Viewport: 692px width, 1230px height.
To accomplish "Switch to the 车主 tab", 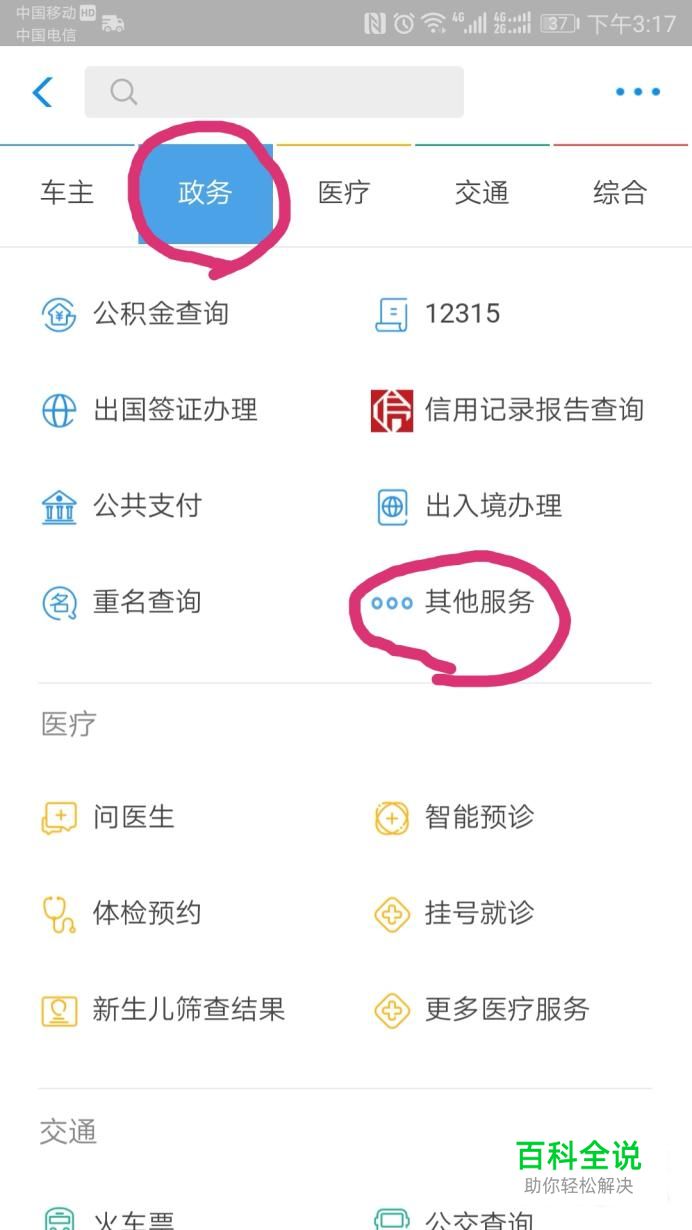I will click(x=67, y=192).
